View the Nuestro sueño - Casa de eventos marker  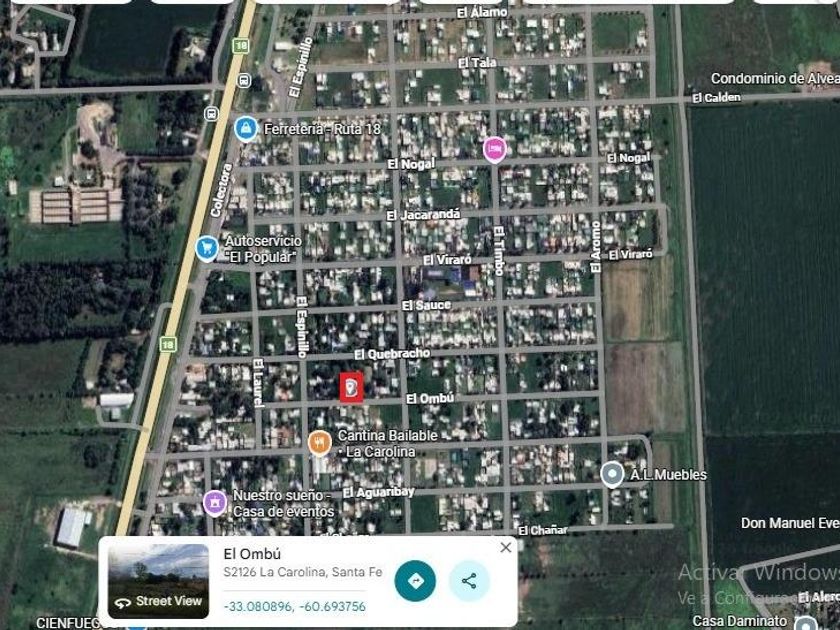tap(213, 501)
